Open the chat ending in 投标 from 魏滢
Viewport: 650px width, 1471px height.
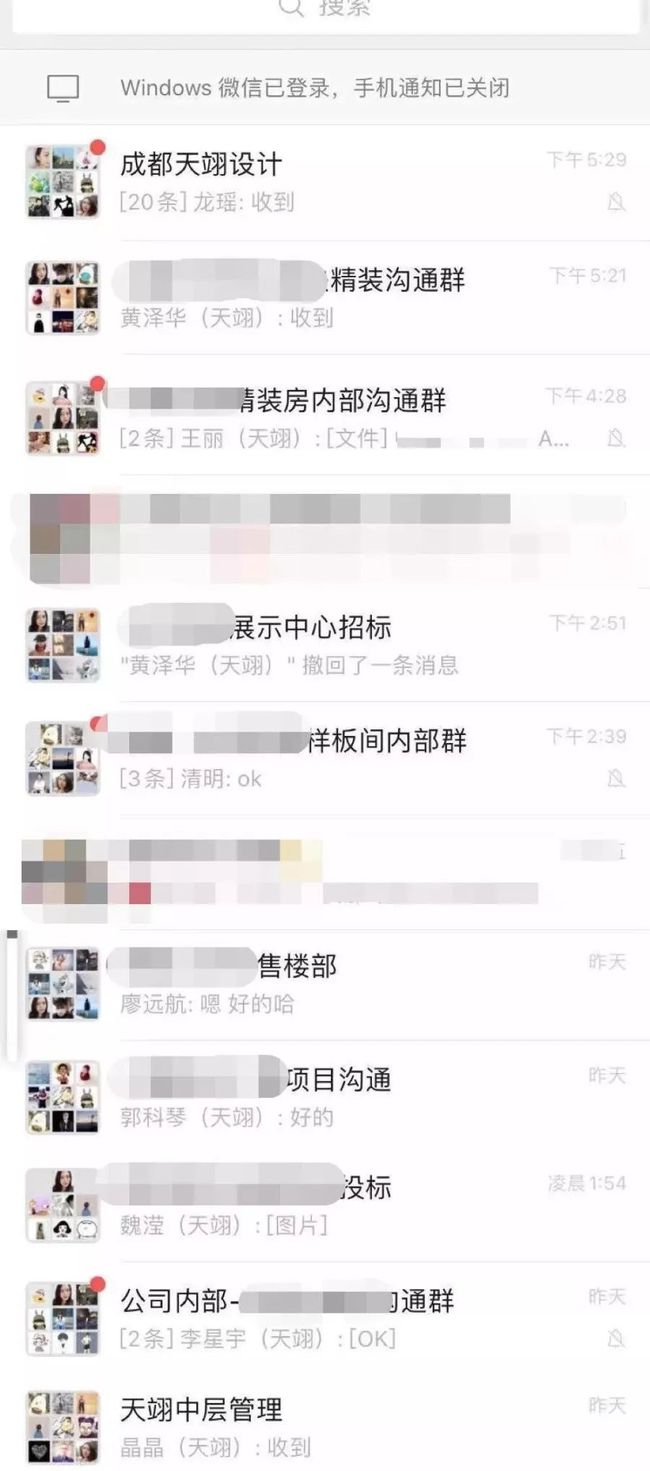tap(325, 1206)
